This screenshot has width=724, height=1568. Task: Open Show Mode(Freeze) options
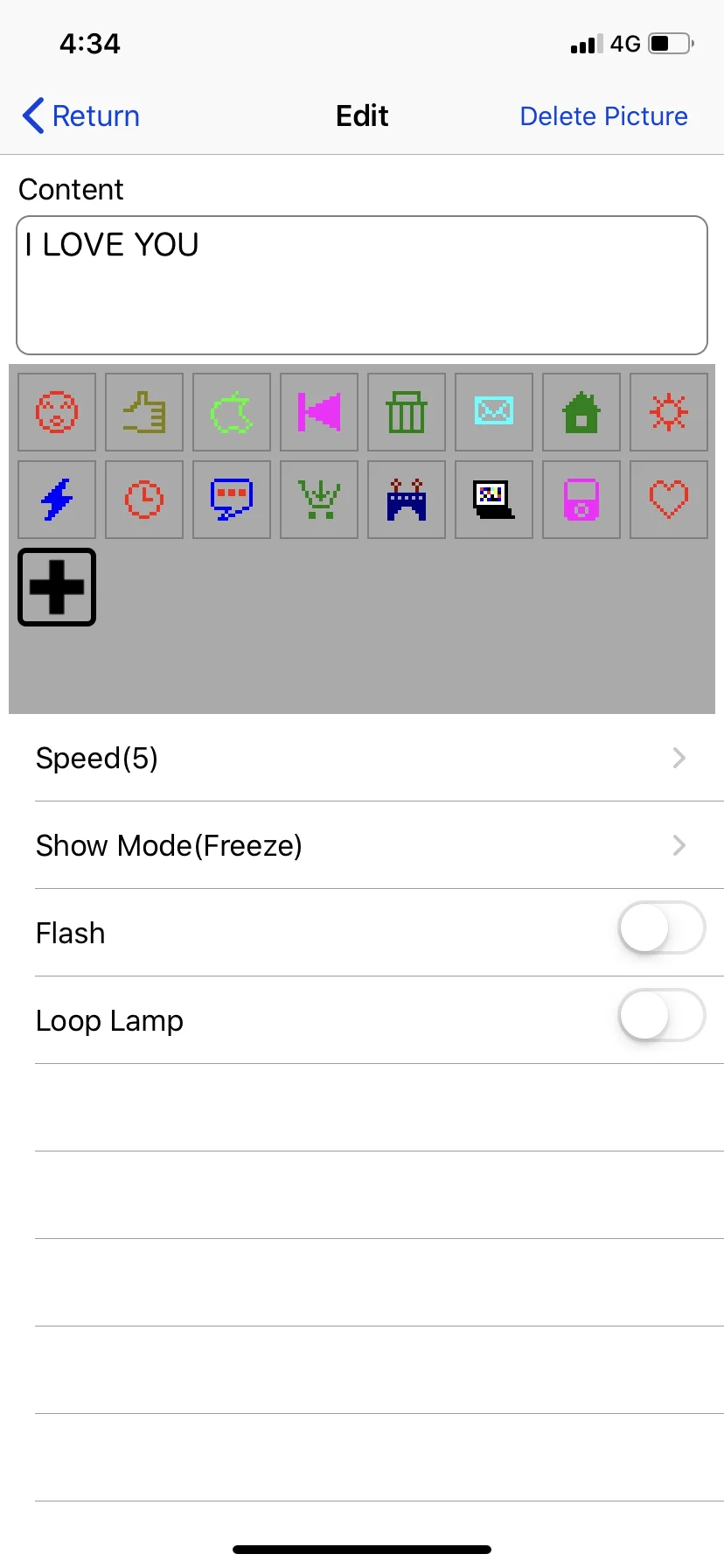(362, 845)
